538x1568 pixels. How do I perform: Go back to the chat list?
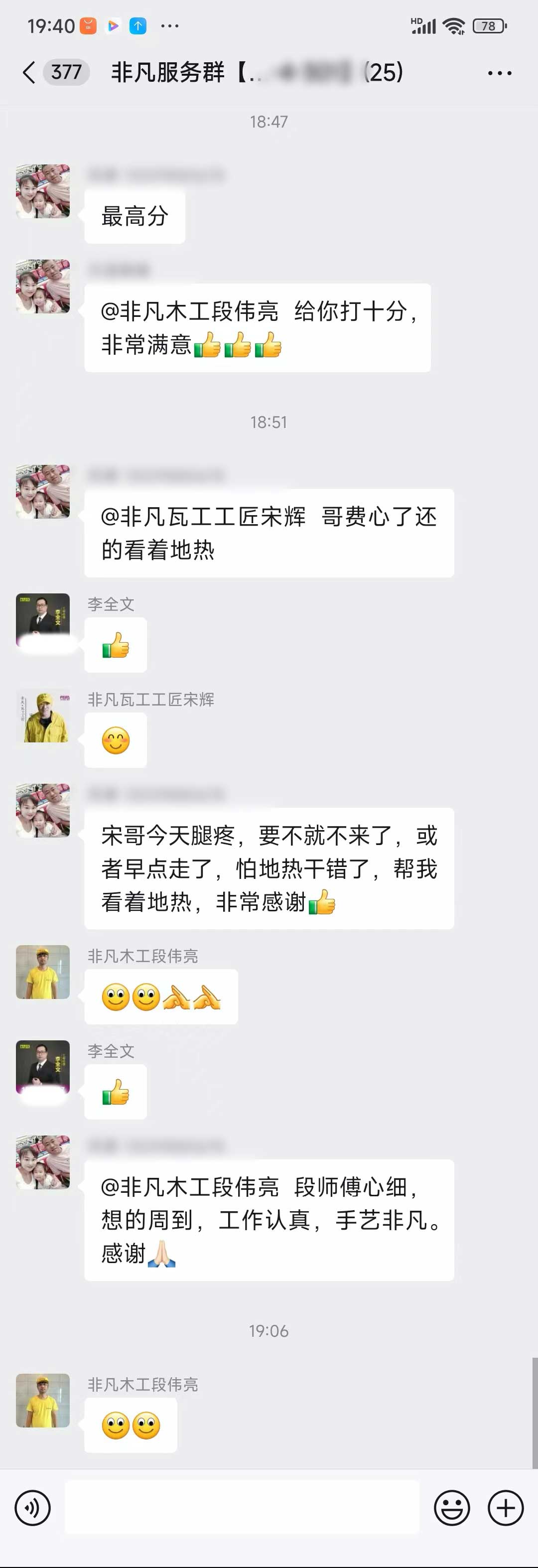pyautogui.click(x=28, y=72)
